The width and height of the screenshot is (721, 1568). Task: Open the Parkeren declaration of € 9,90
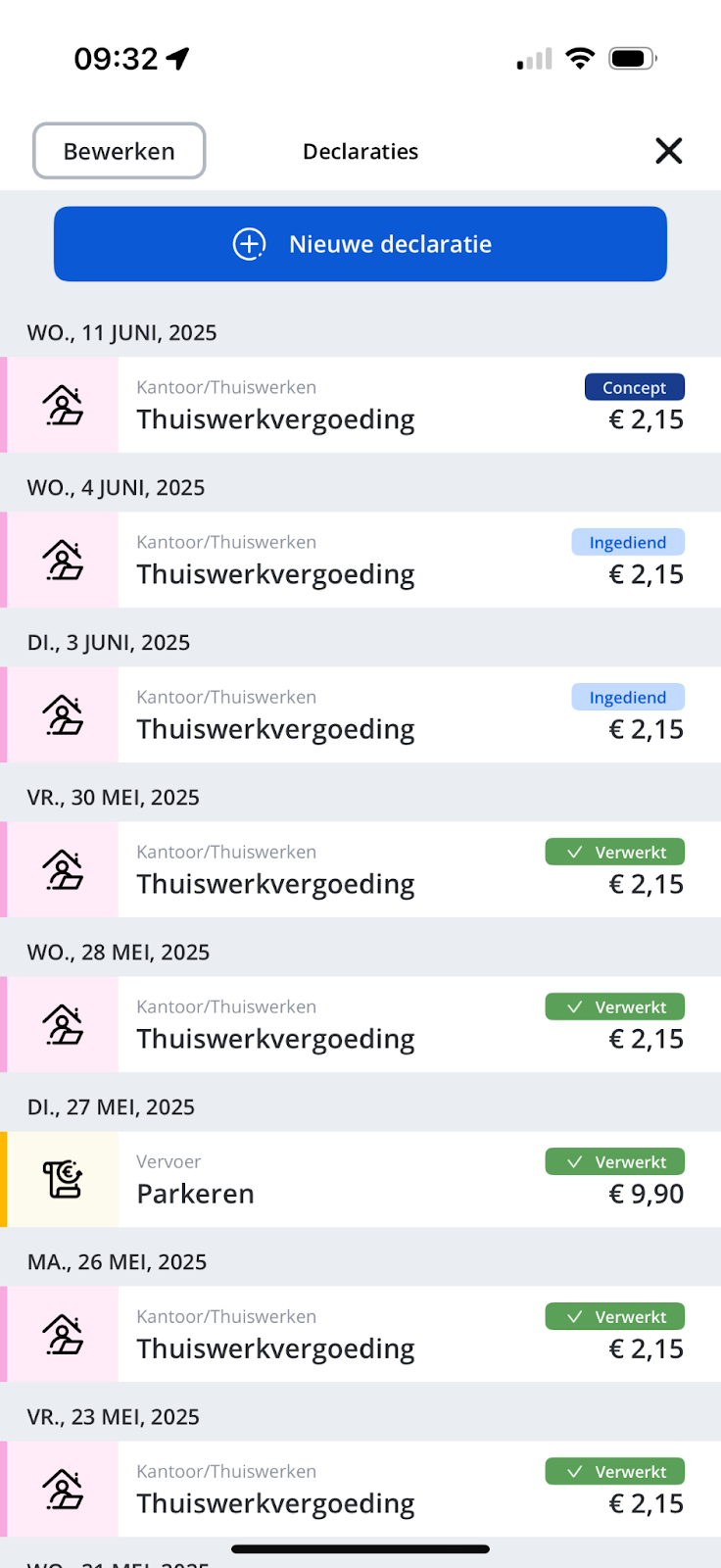[360, 1179]
